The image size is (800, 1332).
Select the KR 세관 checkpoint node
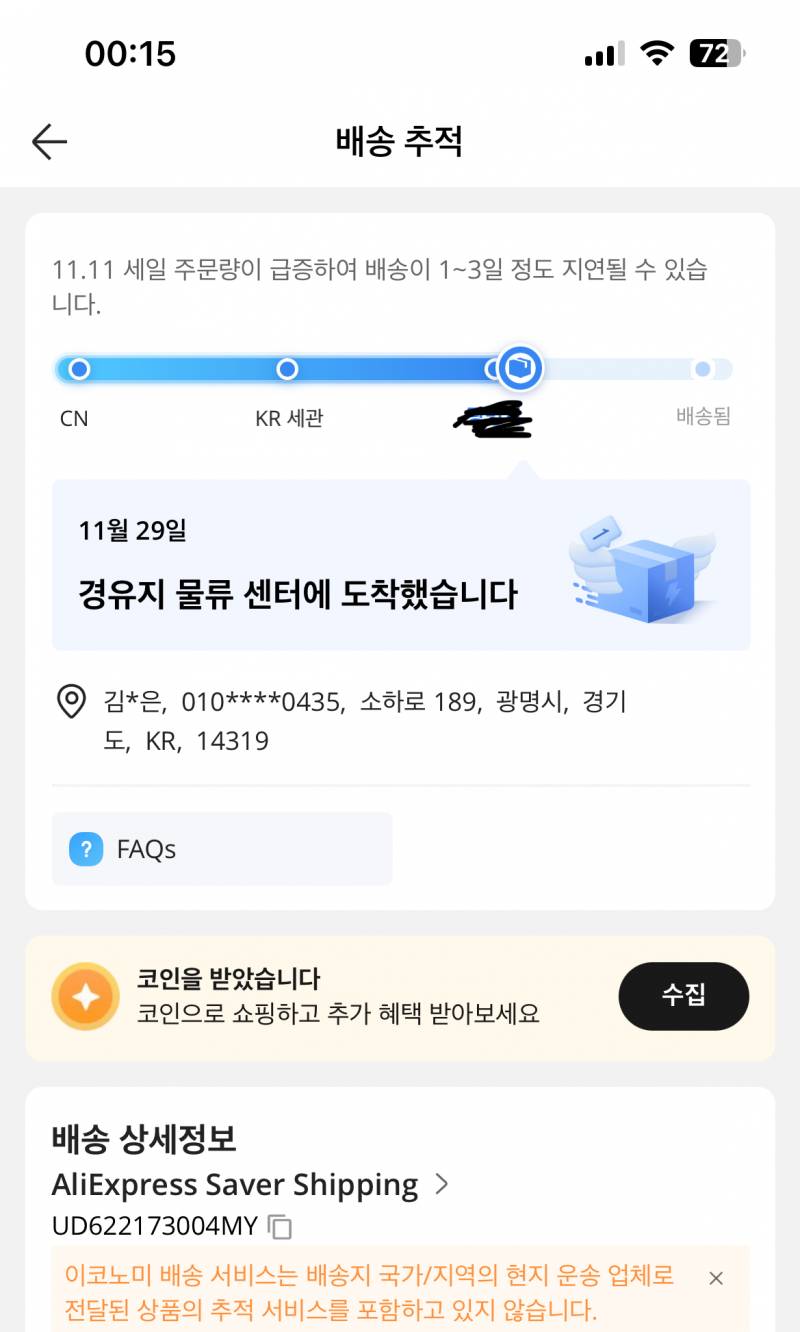pyautogui.click(x=288, y=368)
